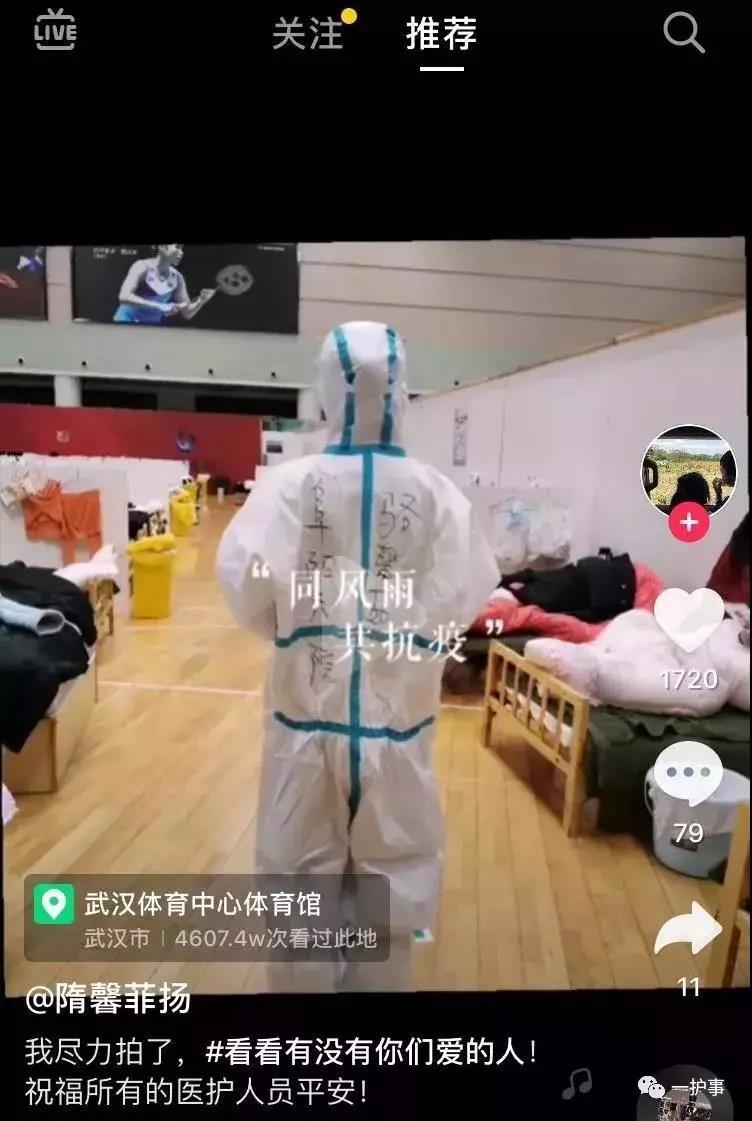Open the LIVE streams icon

pyautogui.click(x=55, y=30)
